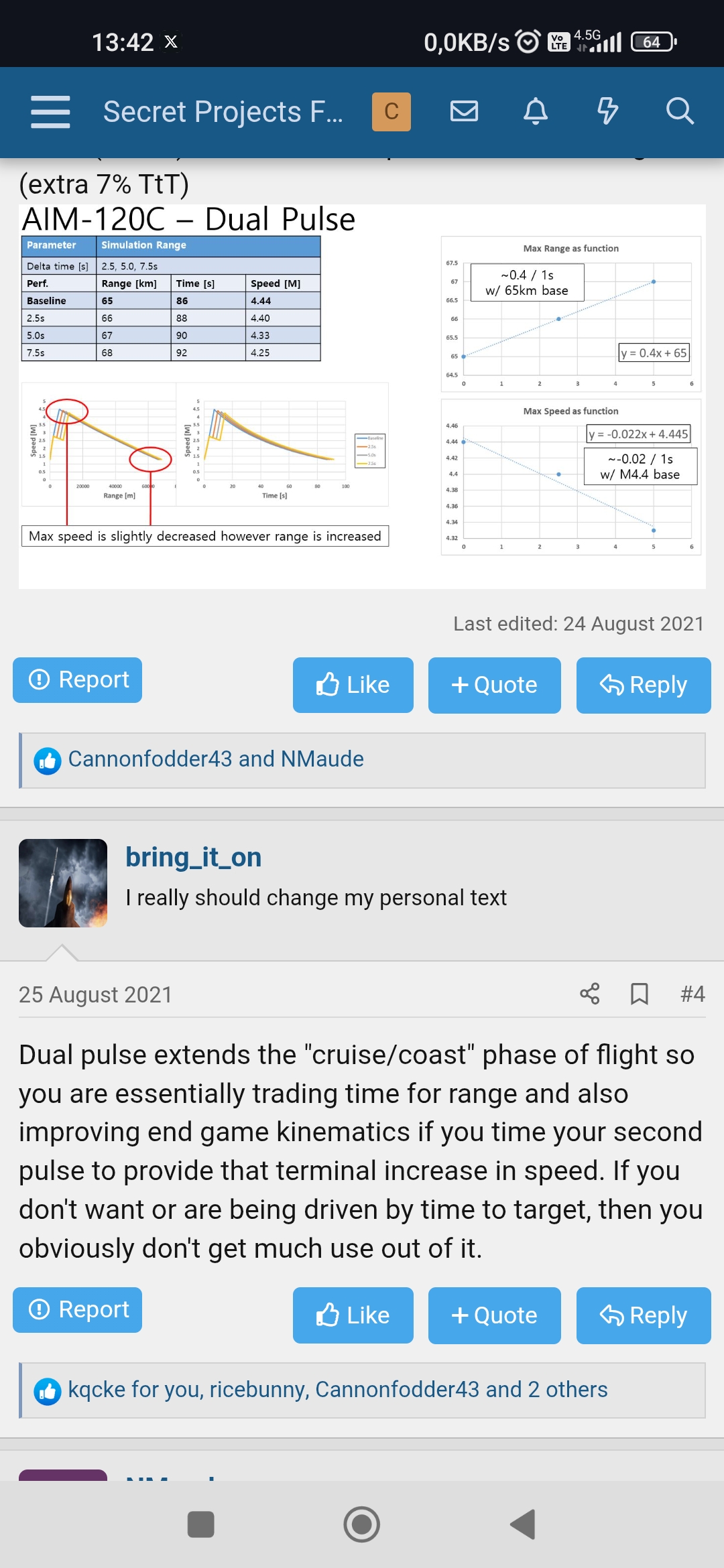Like the AIM-120C Dual Pulse post
Screen dimensions: 724x1568
pos(353,685)
